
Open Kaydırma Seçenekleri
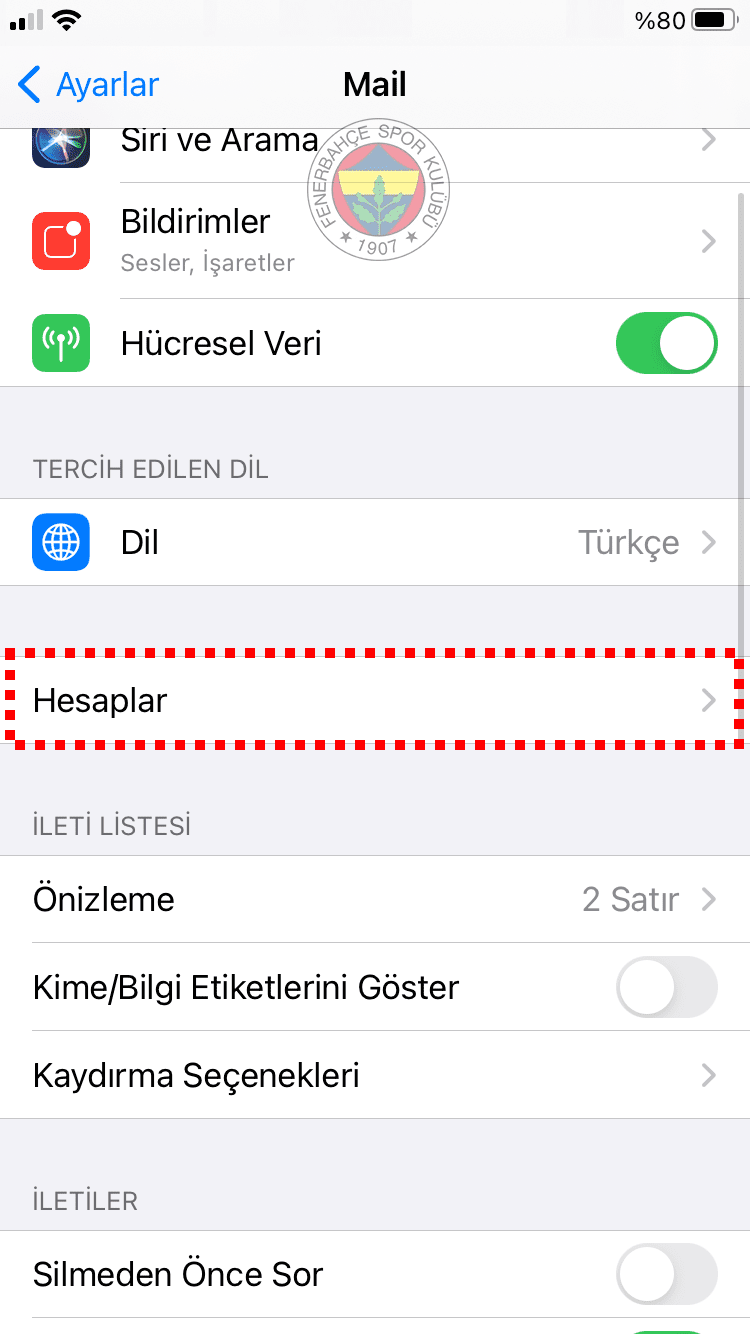pos(375,1075)
